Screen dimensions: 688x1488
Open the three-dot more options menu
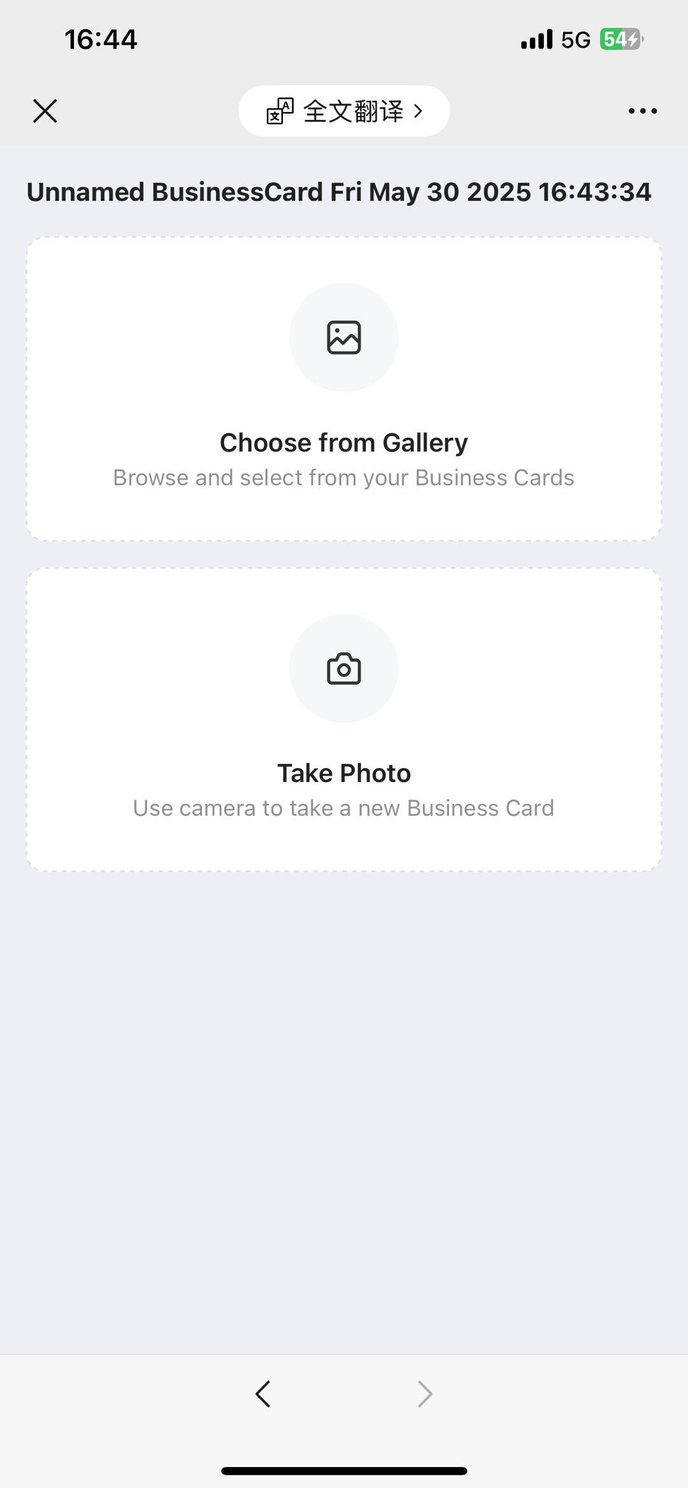click(x=643, y=111)
